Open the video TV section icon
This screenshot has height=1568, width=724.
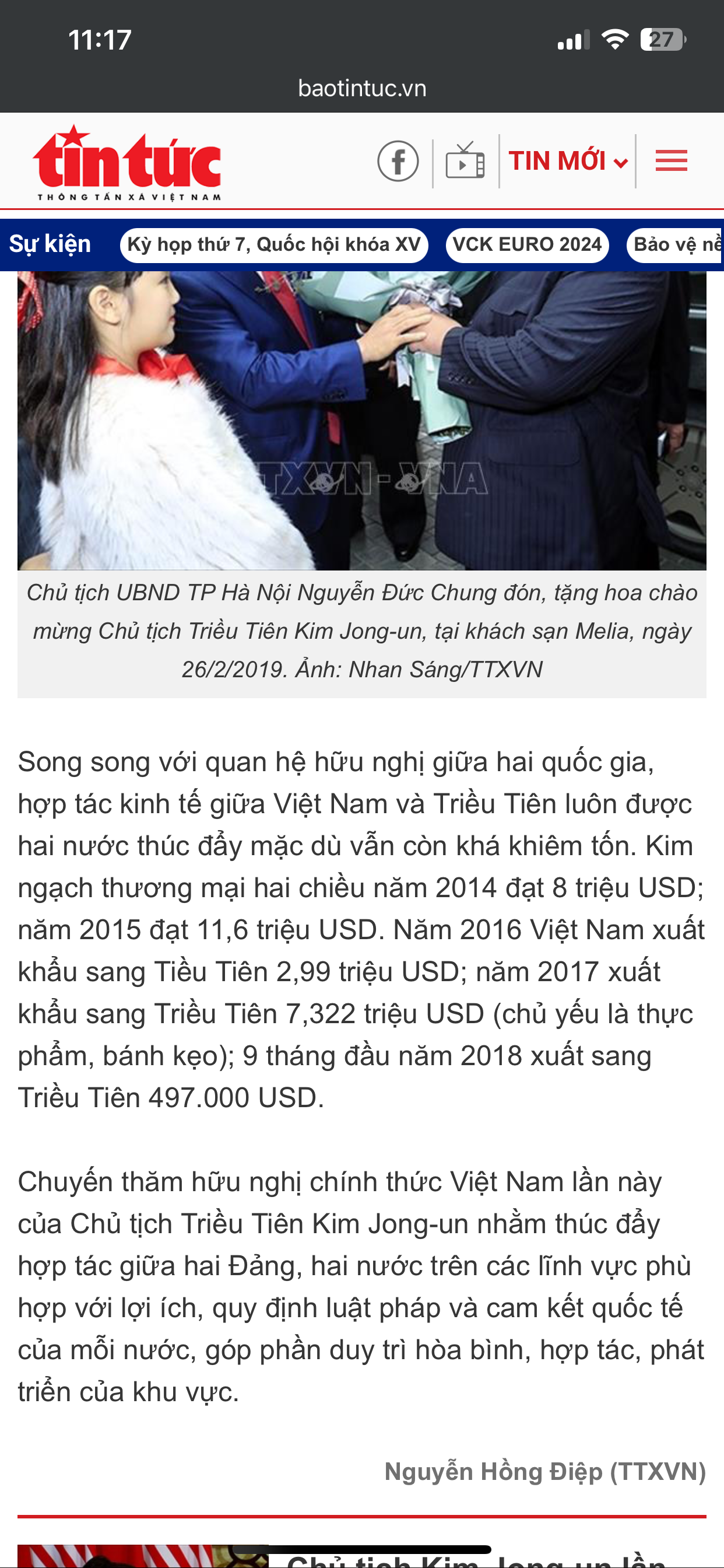coord(465,162)
